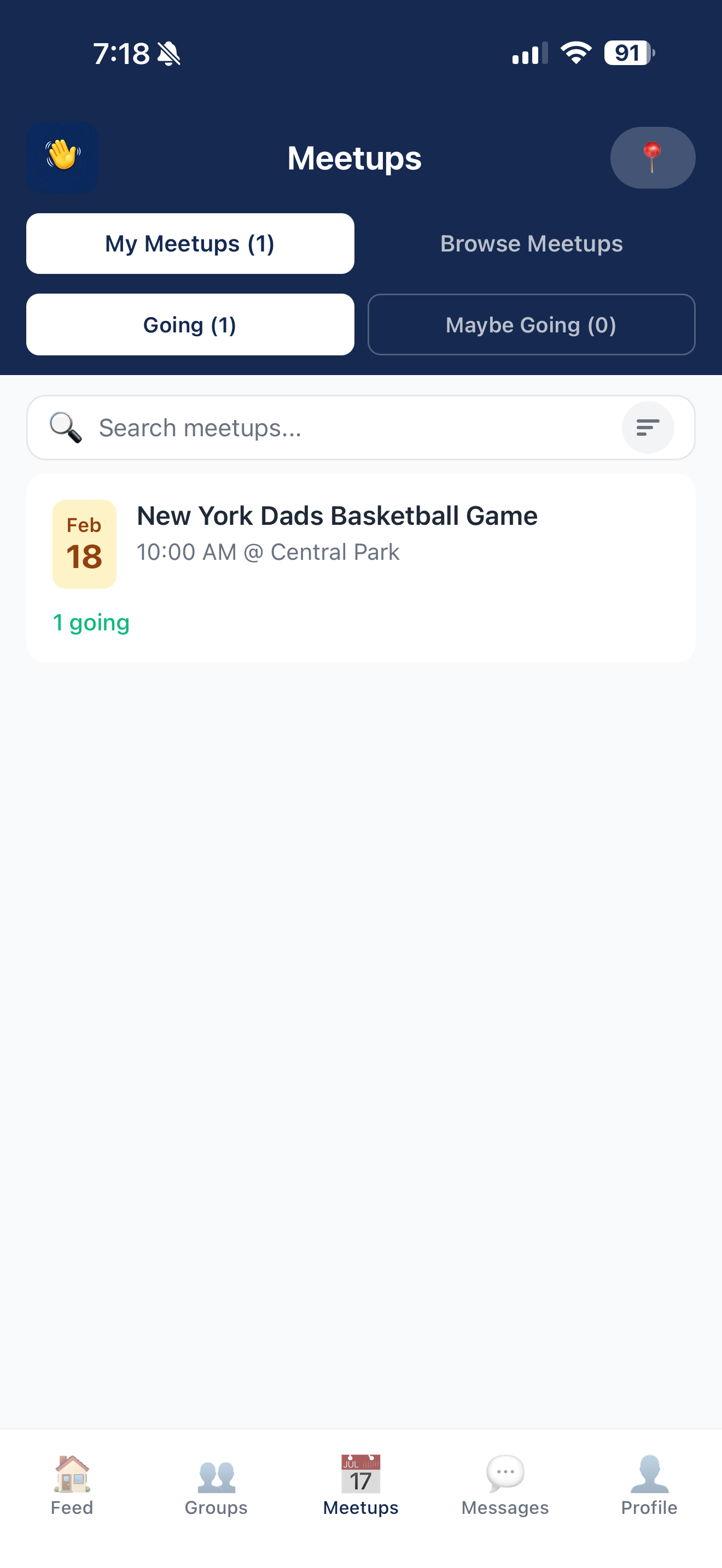Expand the Maybe Going section
Screen dimensions: 722x1568
tap(531, 324)
